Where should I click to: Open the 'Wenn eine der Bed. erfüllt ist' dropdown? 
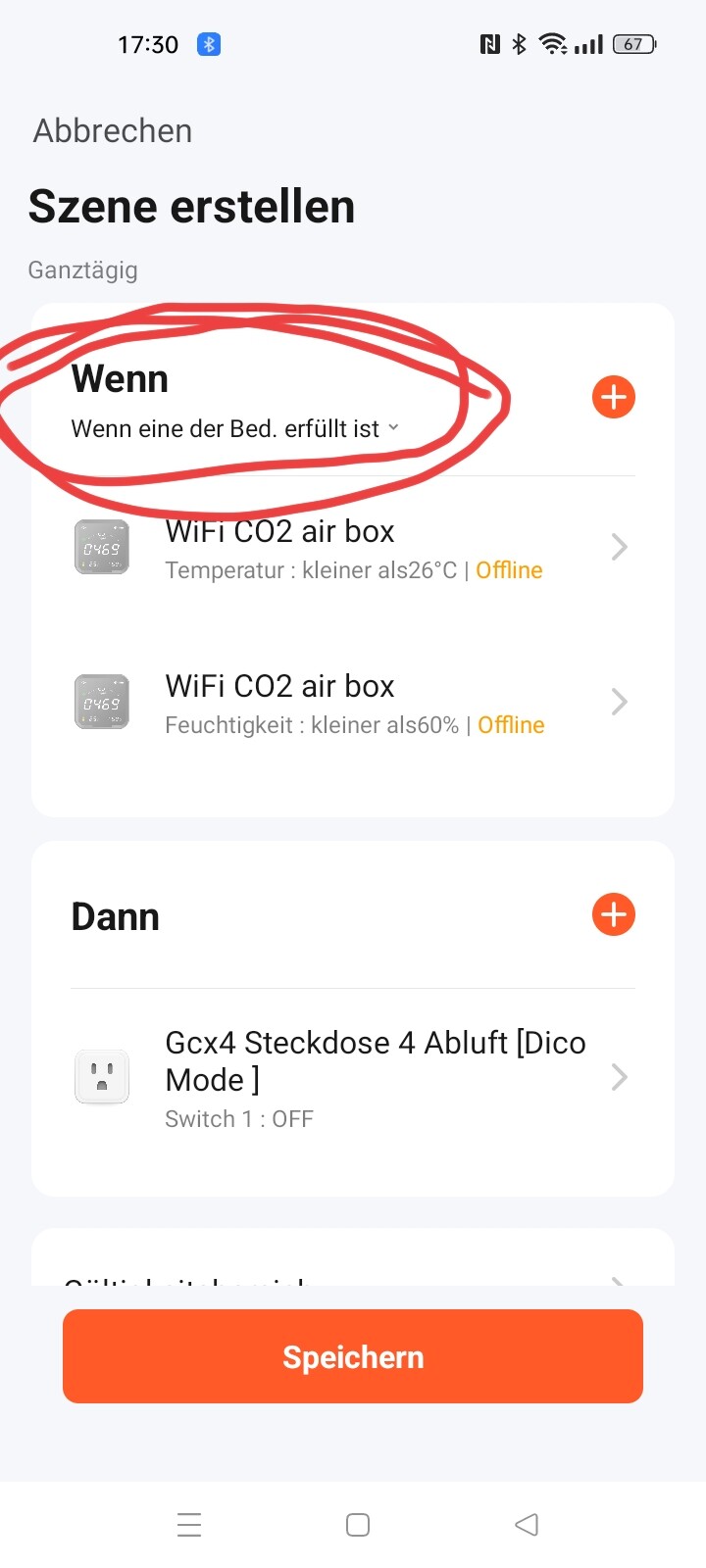pyautogui.click(x=234, y=428)
